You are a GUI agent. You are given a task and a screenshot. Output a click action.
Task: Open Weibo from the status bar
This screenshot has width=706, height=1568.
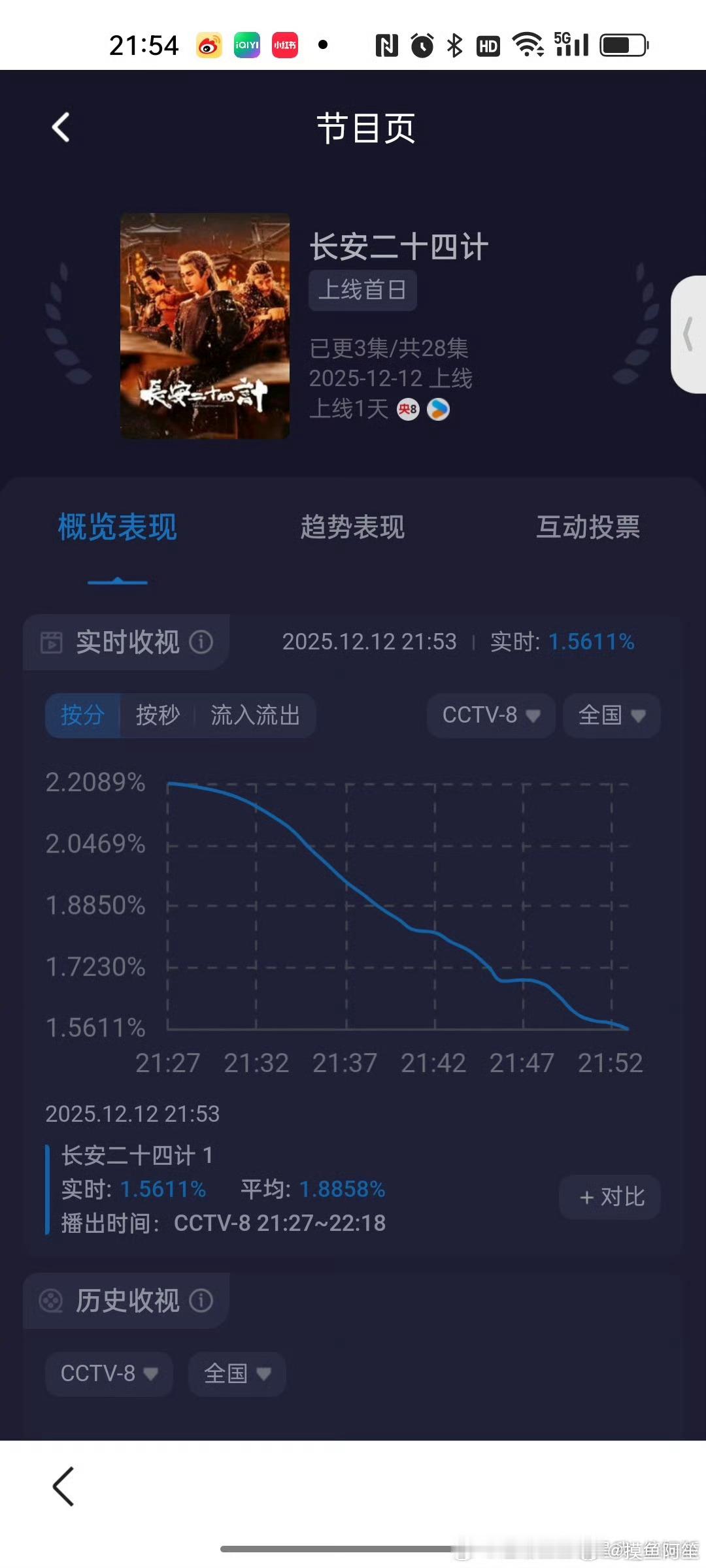point(209,44)
